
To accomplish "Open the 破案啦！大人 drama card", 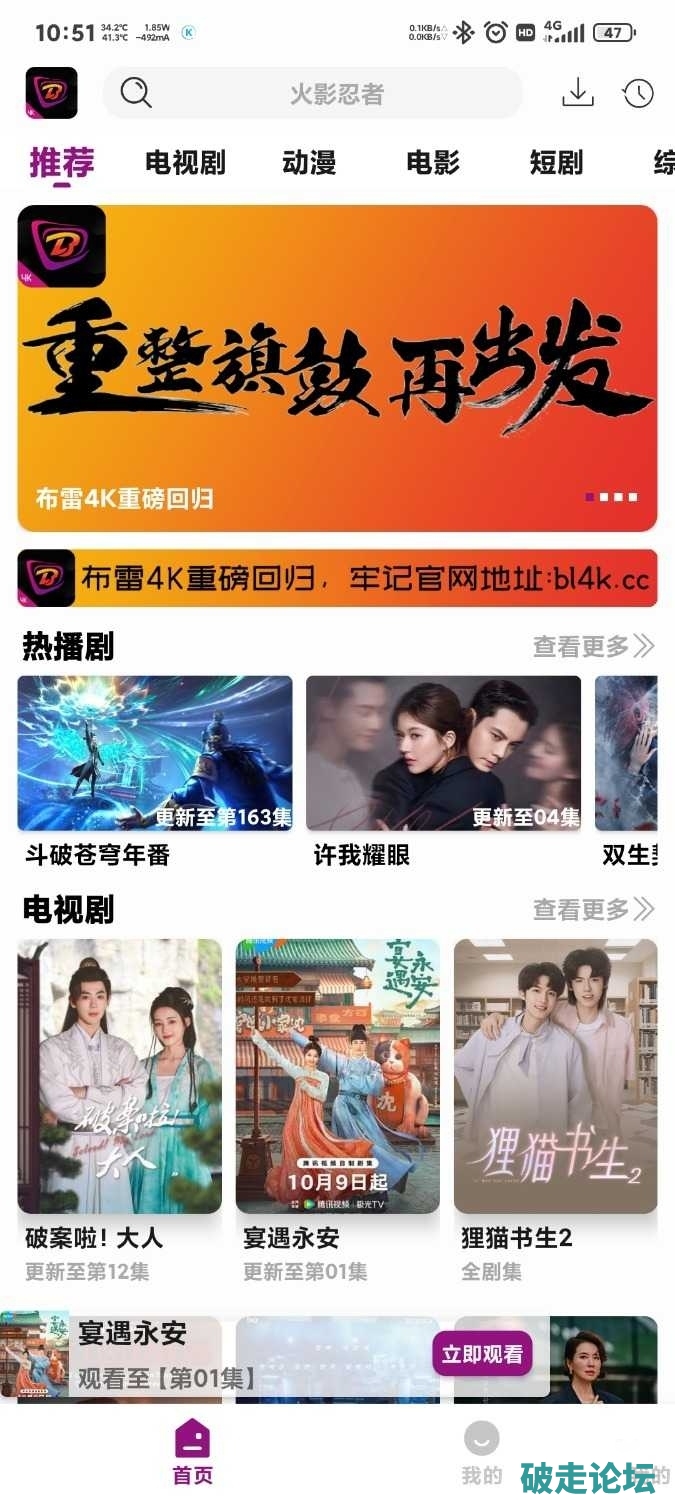I will (x=120, y=1076).
